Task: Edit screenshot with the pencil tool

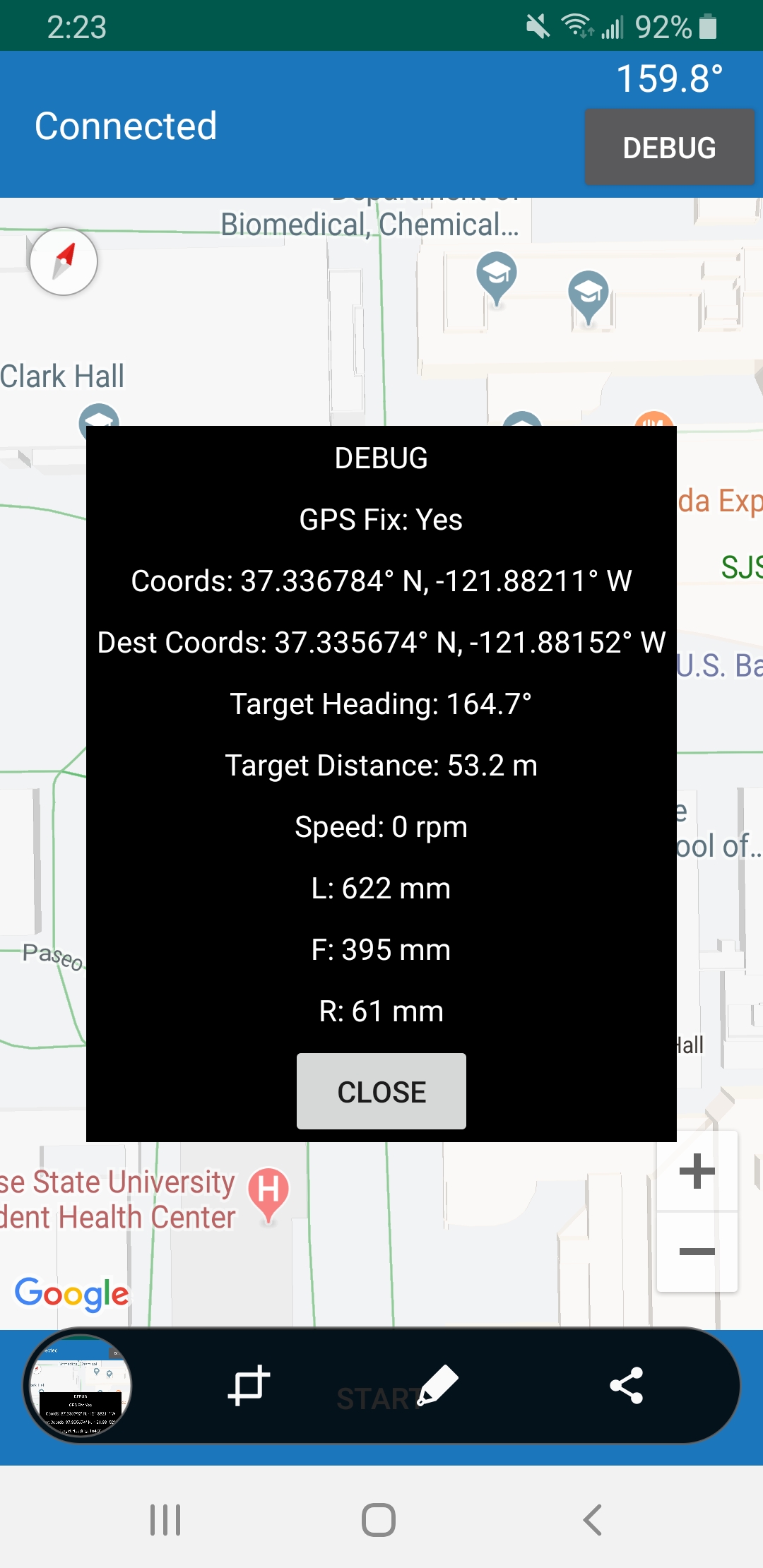Action: point(438,1385)
